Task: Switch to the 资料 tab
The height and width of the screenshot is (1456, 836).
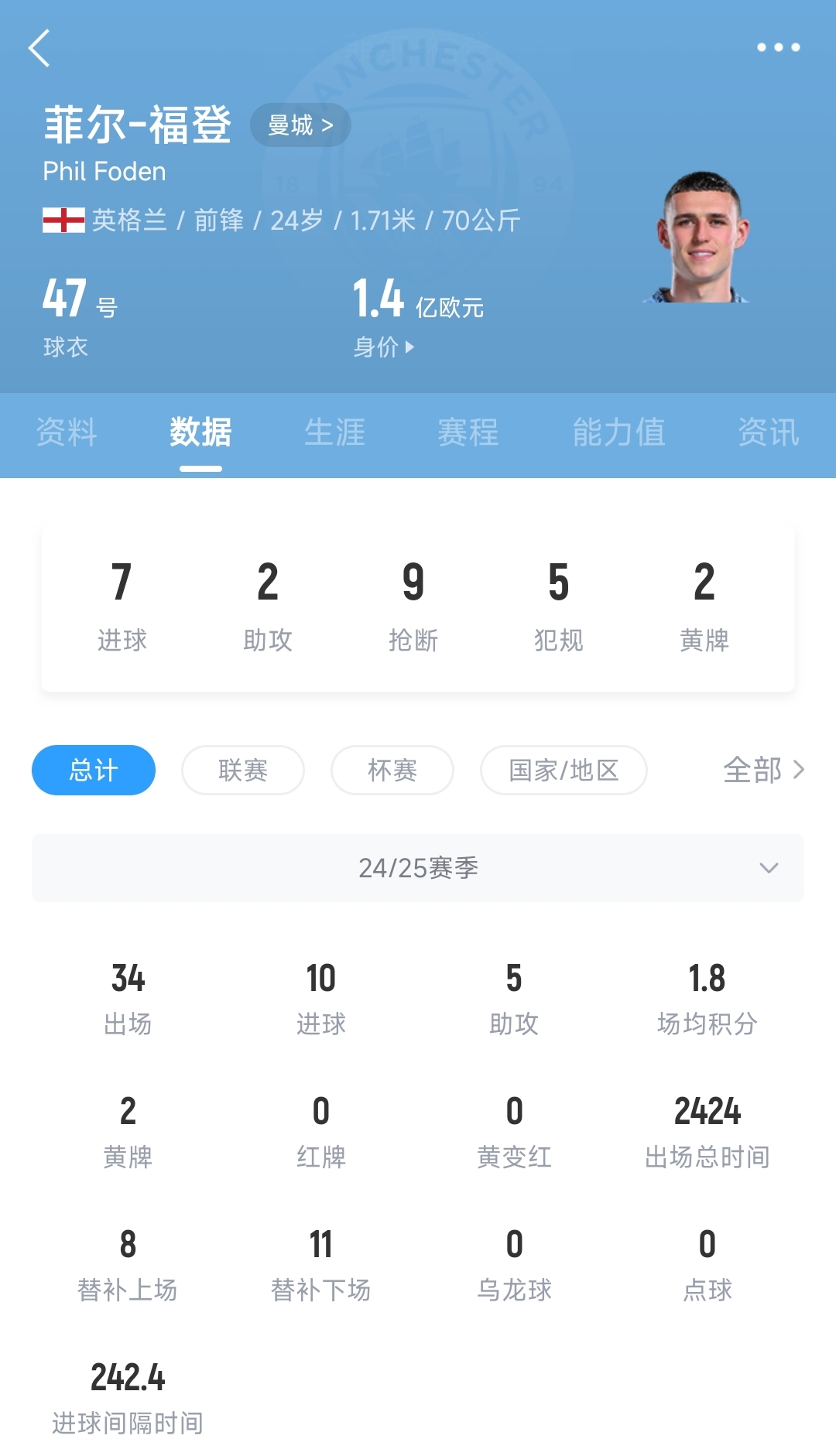Action: click(67, 432)
